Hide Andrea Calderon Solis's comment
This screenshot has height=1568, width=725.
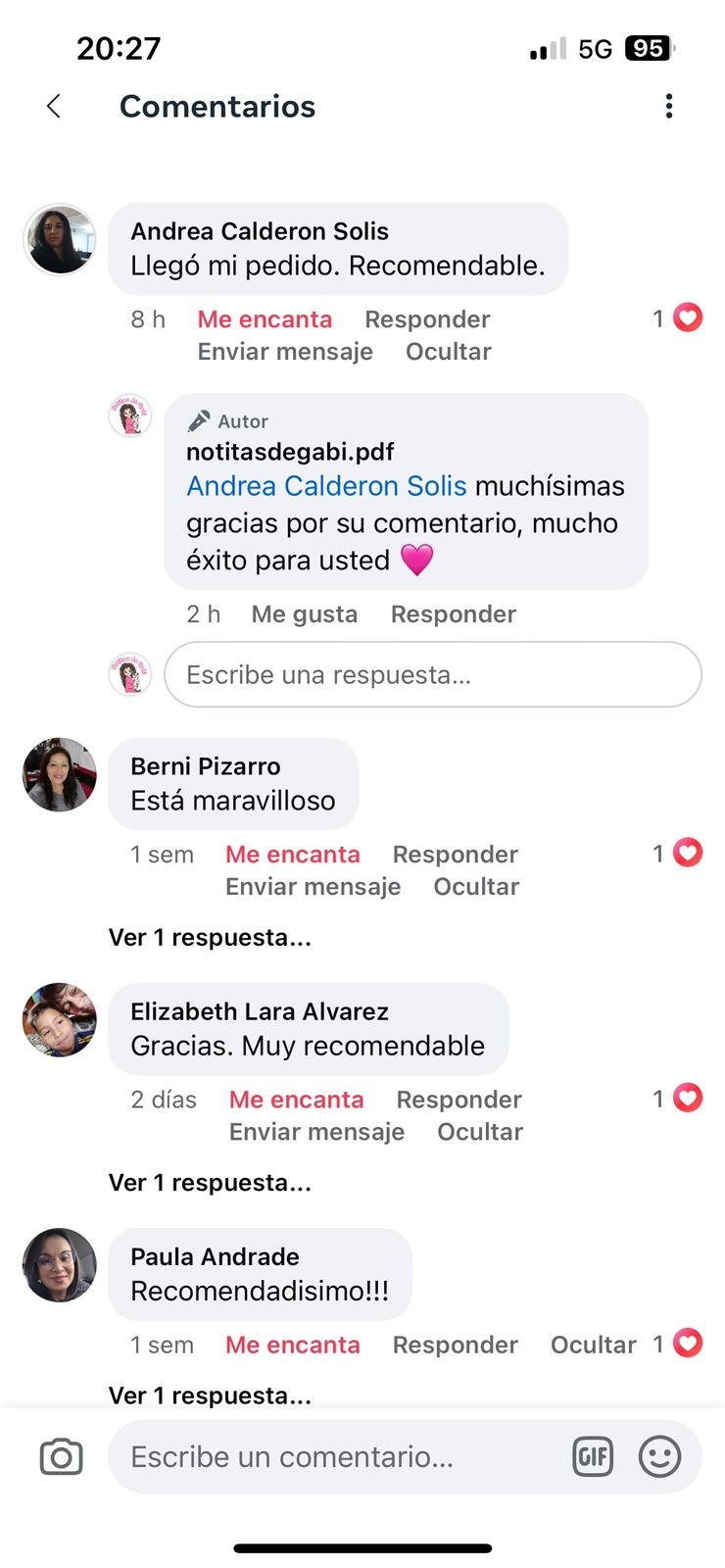[448, 352]
